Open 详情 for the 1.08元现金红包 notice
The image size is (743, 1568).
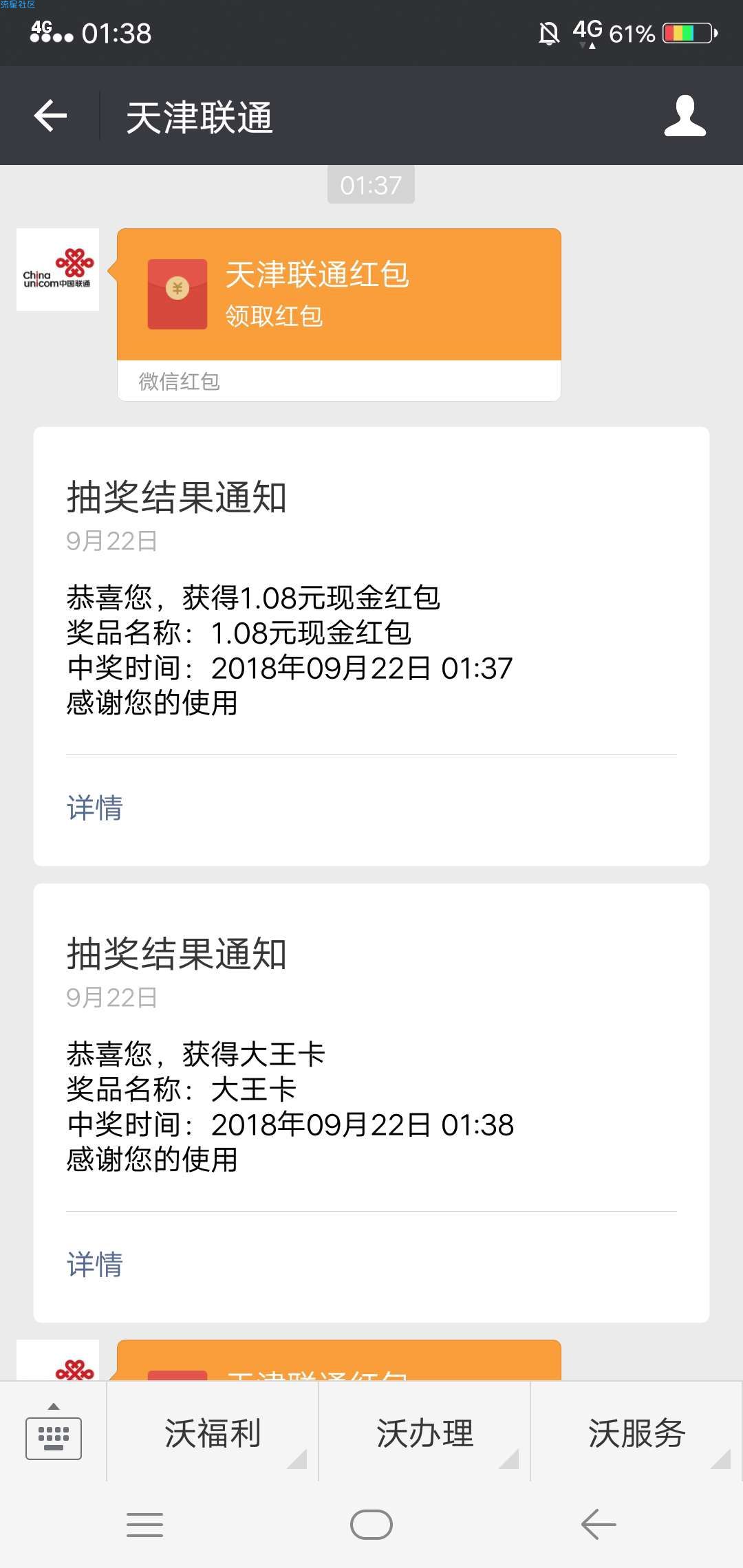[x=95, y=807]
